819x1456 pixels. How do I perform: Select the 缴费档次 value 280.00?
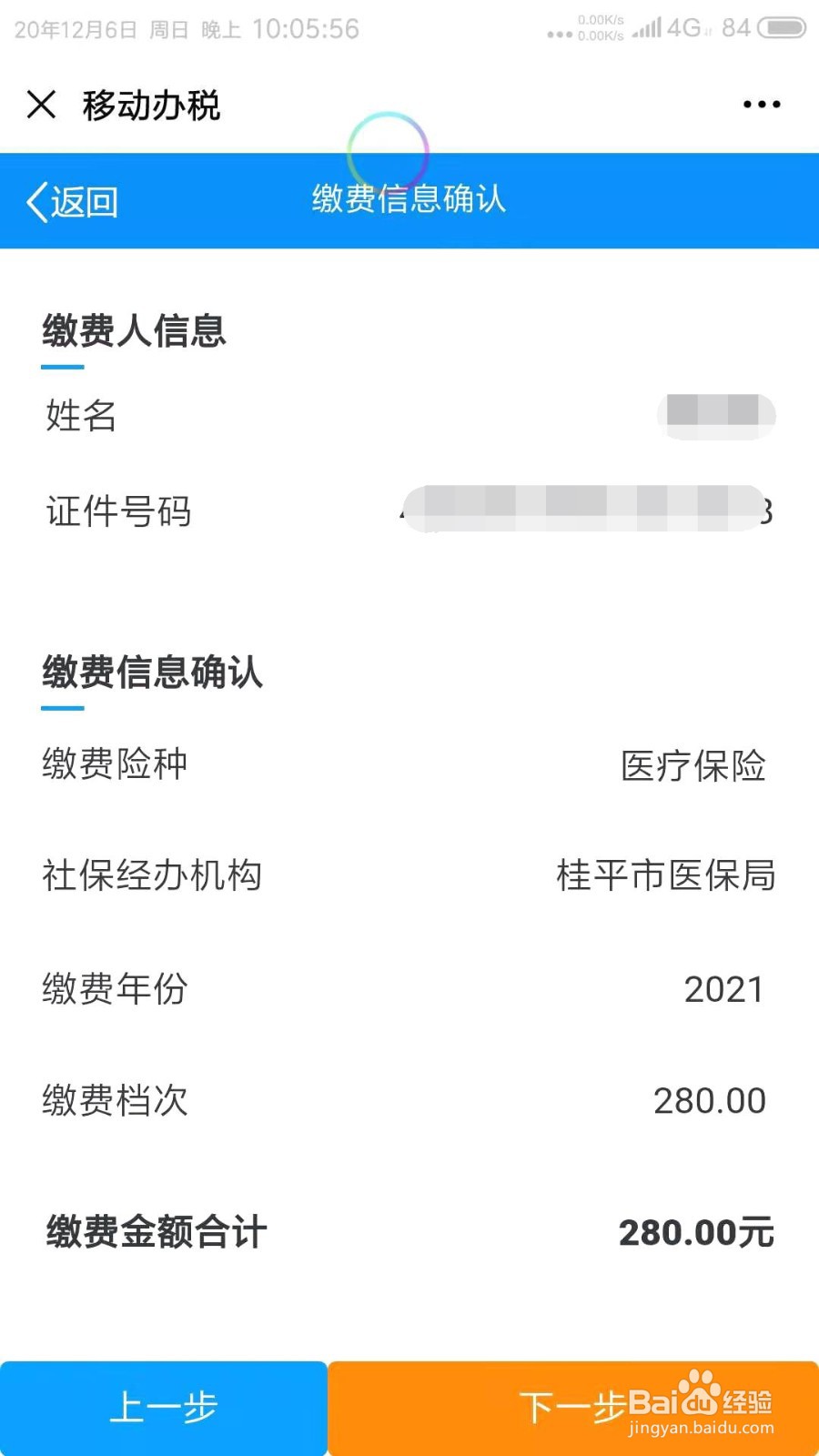pyautogui.click(x=710, y=1100)
